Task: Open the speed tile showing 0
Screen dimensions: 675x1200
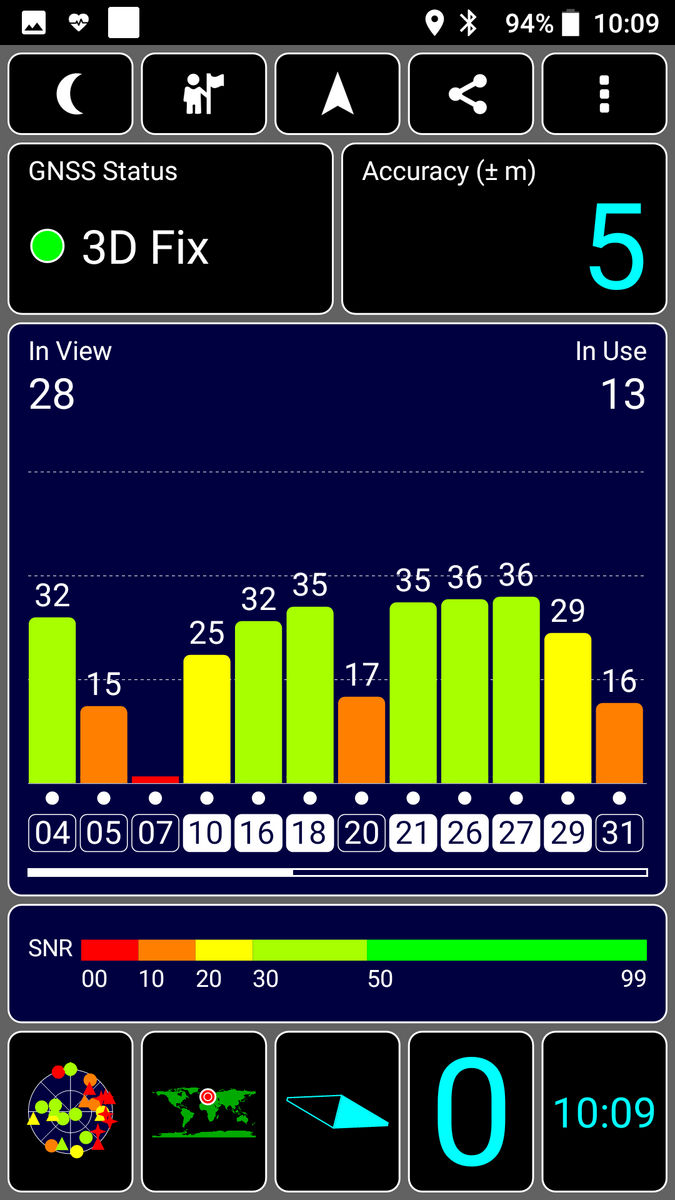Action: [x=471, y=1110]
